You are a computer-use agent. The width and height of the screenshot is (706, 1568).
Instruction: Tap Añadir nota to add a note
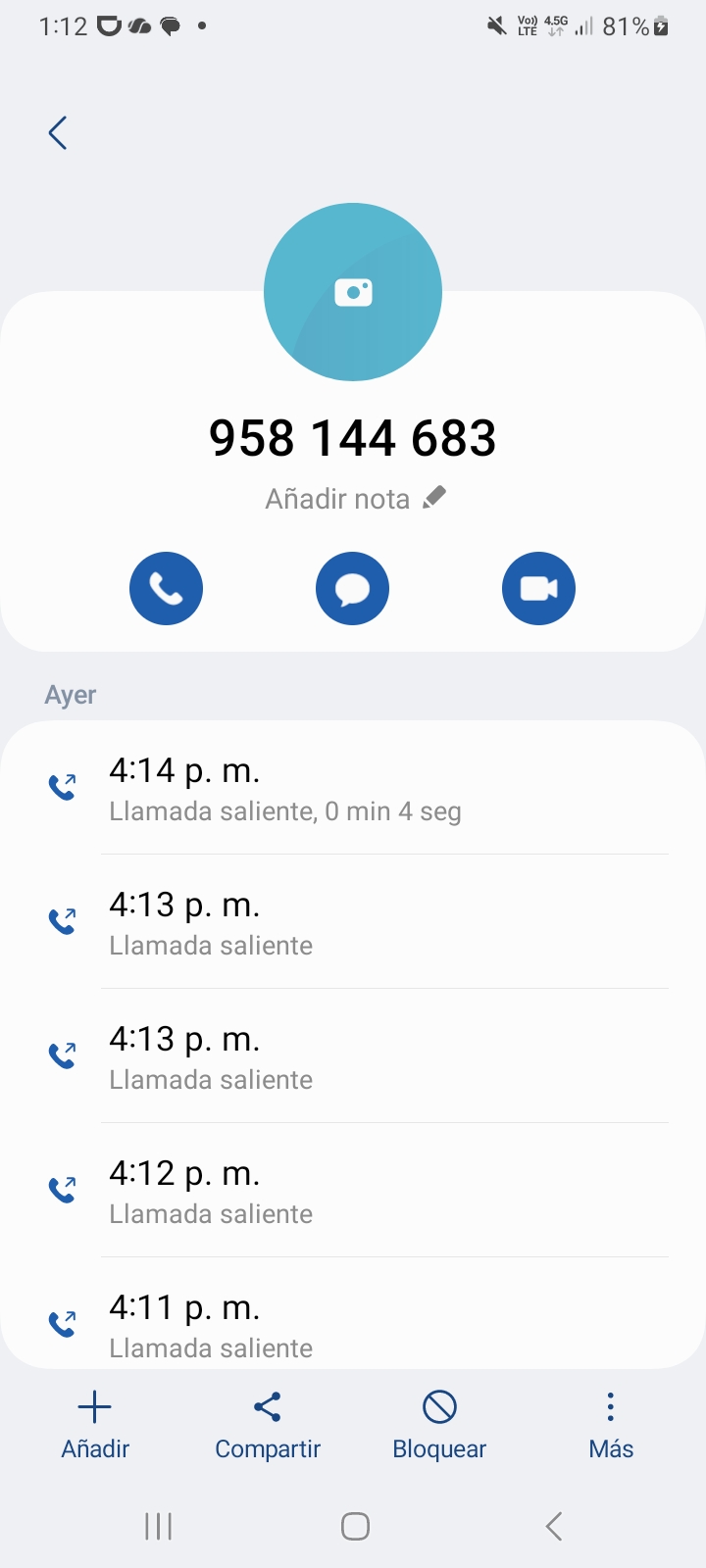pos(355,499)
